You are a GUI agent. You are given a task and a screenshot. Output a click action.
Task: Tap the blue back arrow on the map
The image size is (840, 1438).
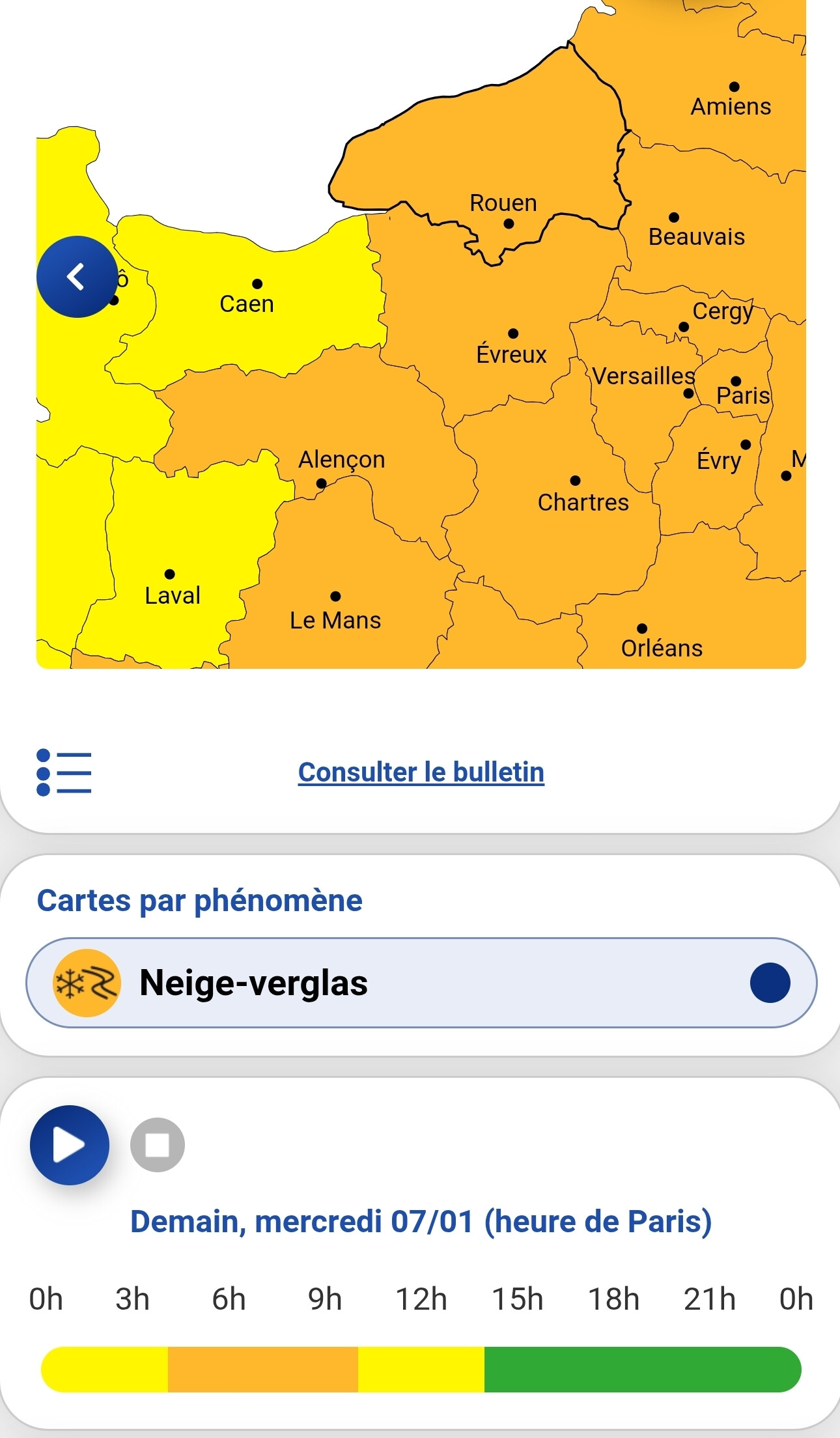(x=77, y=277)
